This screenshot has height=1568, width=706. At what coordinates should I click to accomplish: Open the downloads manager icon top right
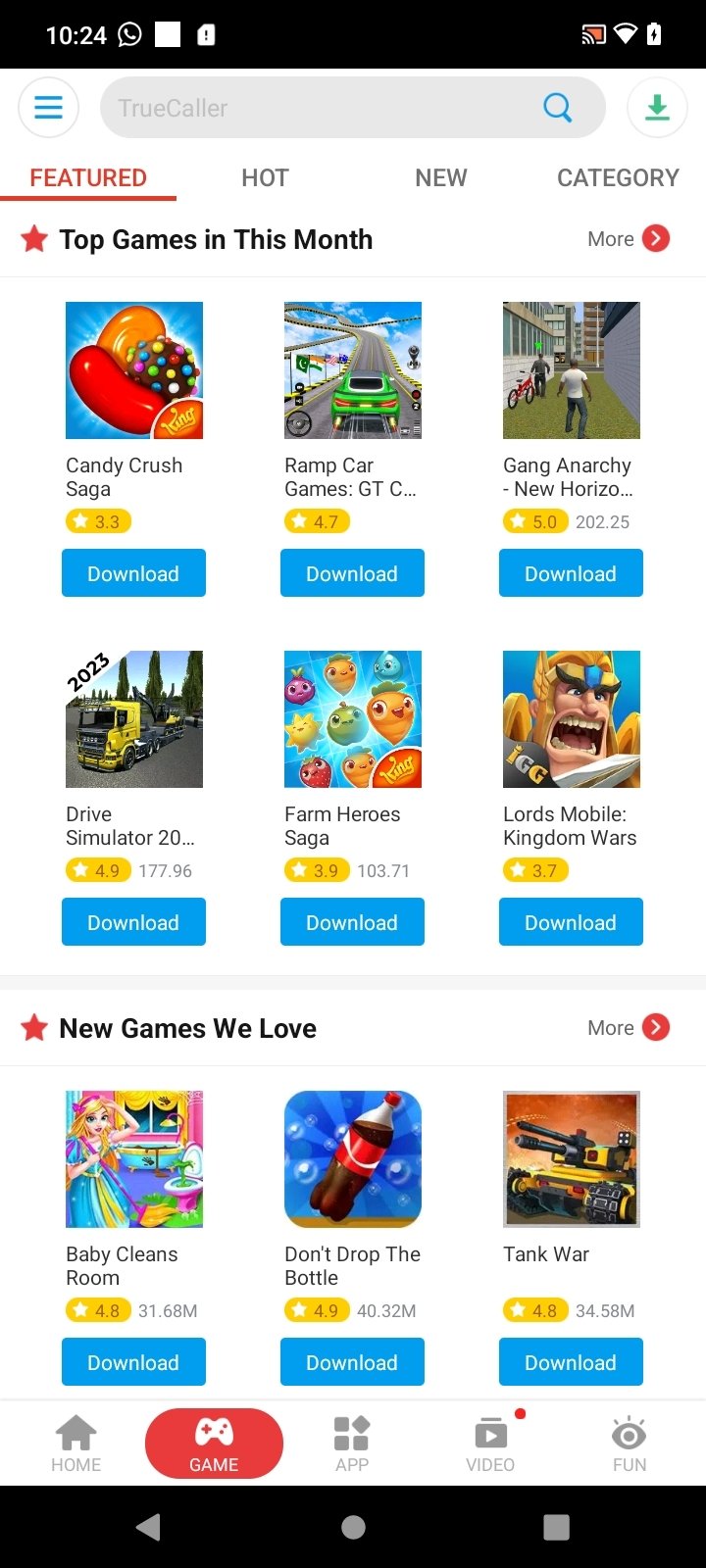click(x=657, y=107)
